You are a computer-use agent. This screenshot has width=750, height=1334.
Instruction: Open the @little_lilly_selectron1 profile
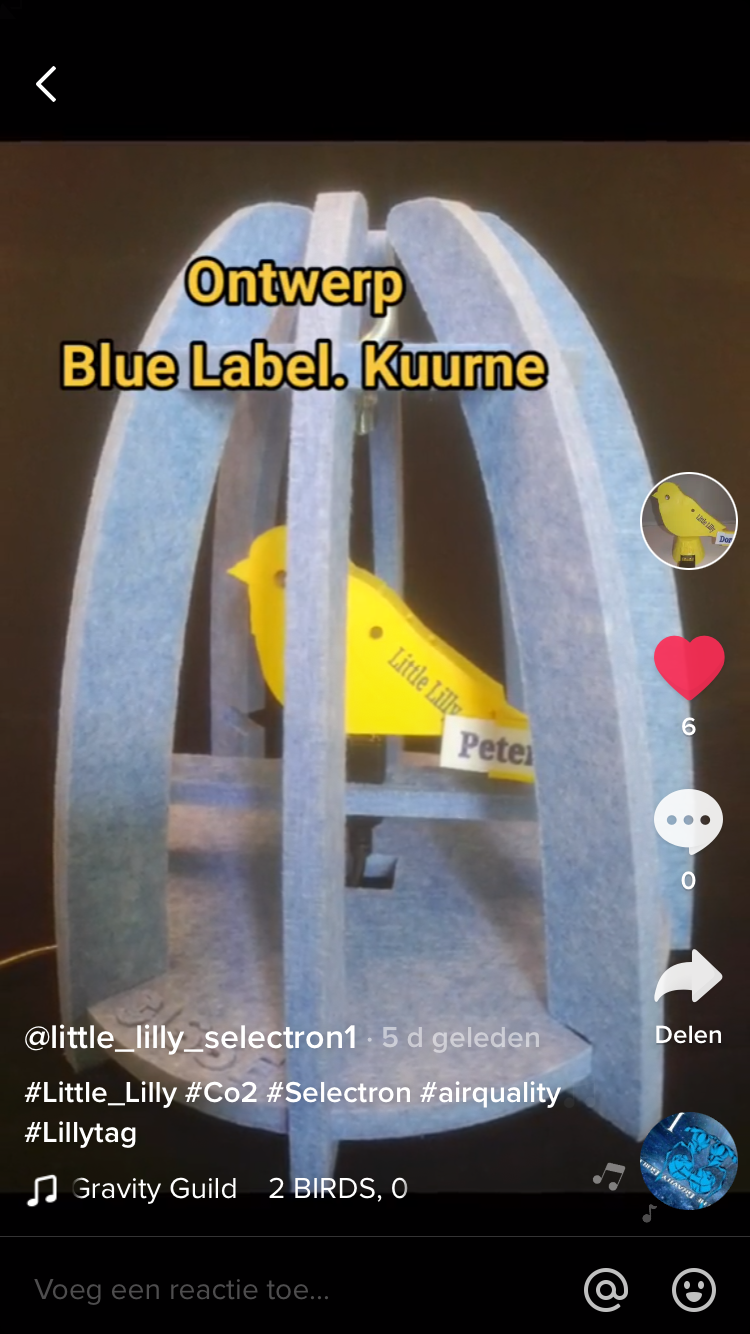tap(191, 1038)
